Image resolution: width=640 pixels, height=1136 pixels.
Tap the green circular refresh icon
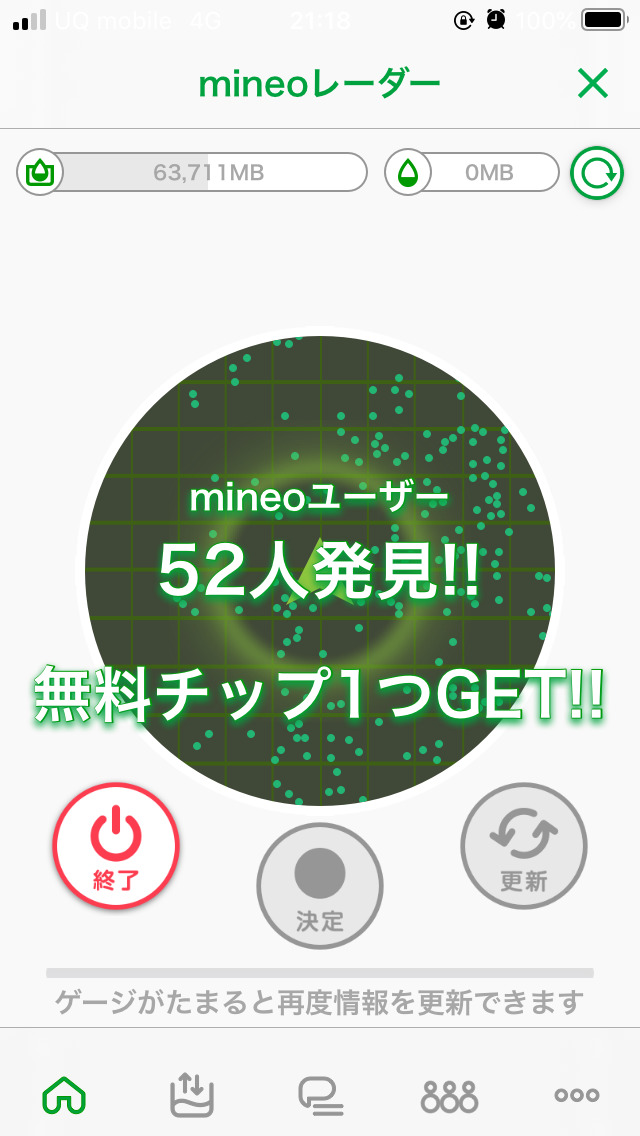click(x=597, y=173)
